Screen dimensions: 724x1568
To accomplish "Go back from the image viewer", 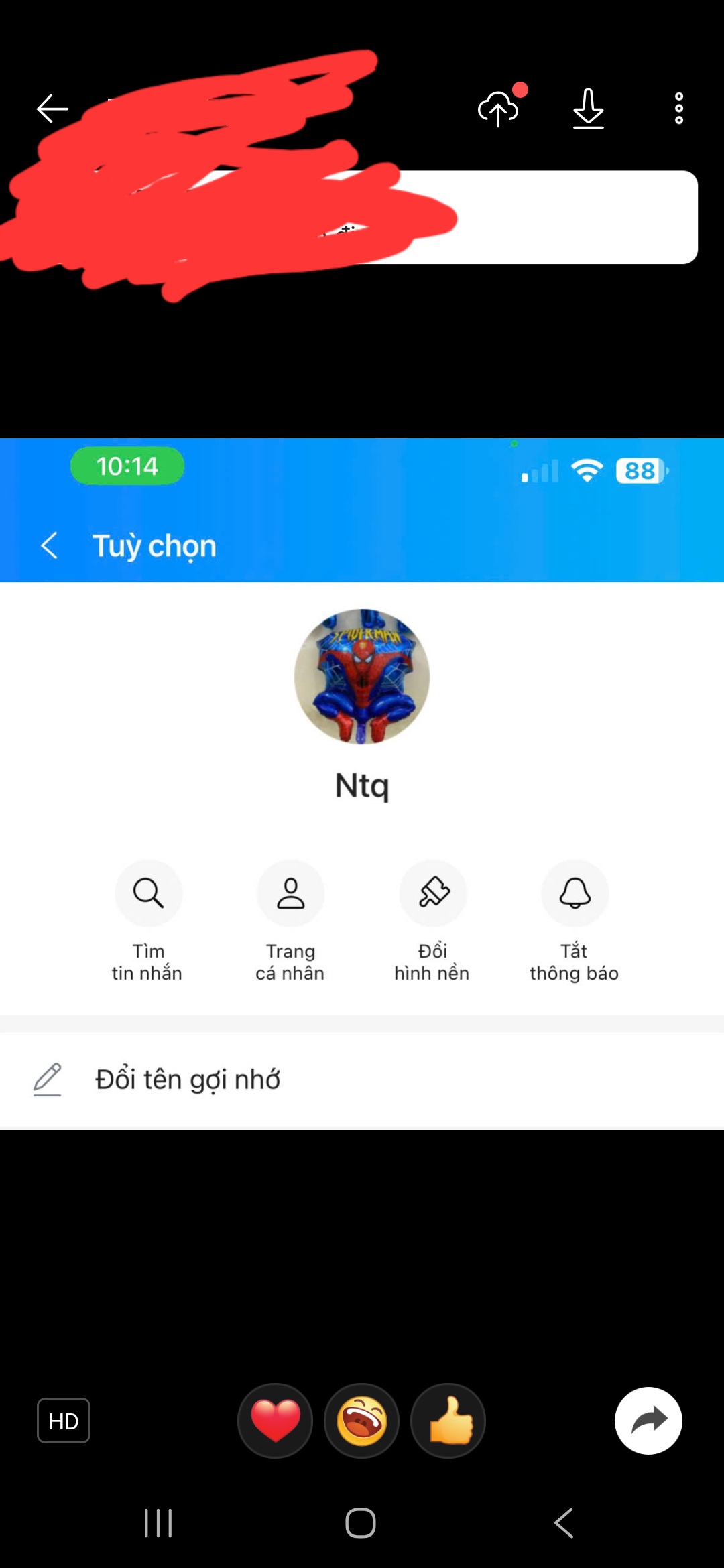I will coord(52,109).
